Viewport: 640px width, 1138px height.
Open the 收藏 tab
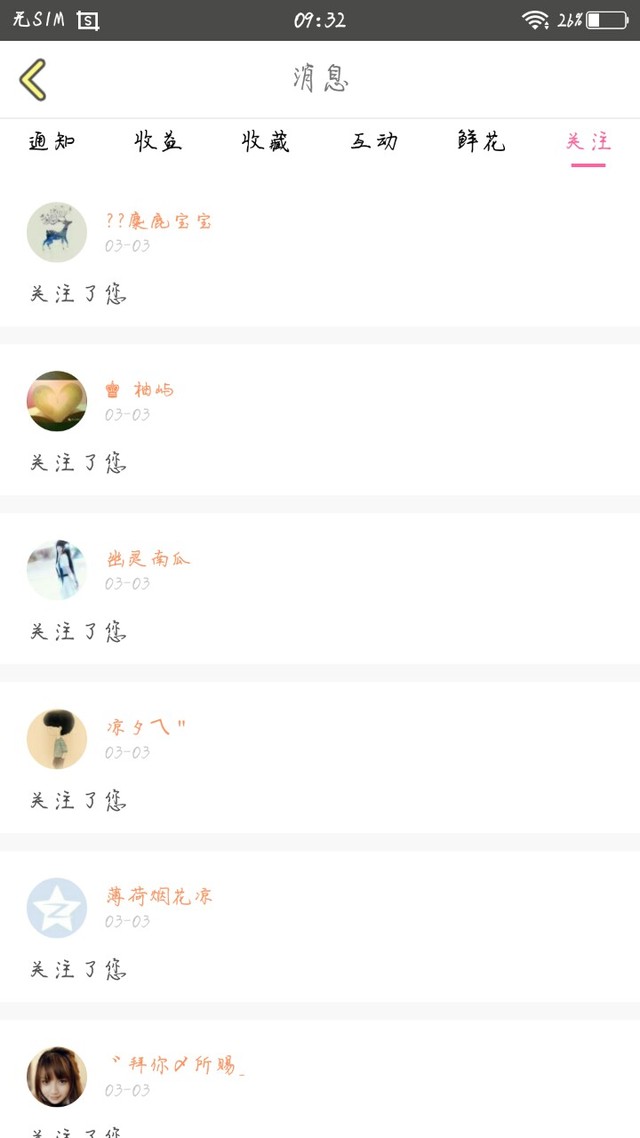(x=266, y=142)
